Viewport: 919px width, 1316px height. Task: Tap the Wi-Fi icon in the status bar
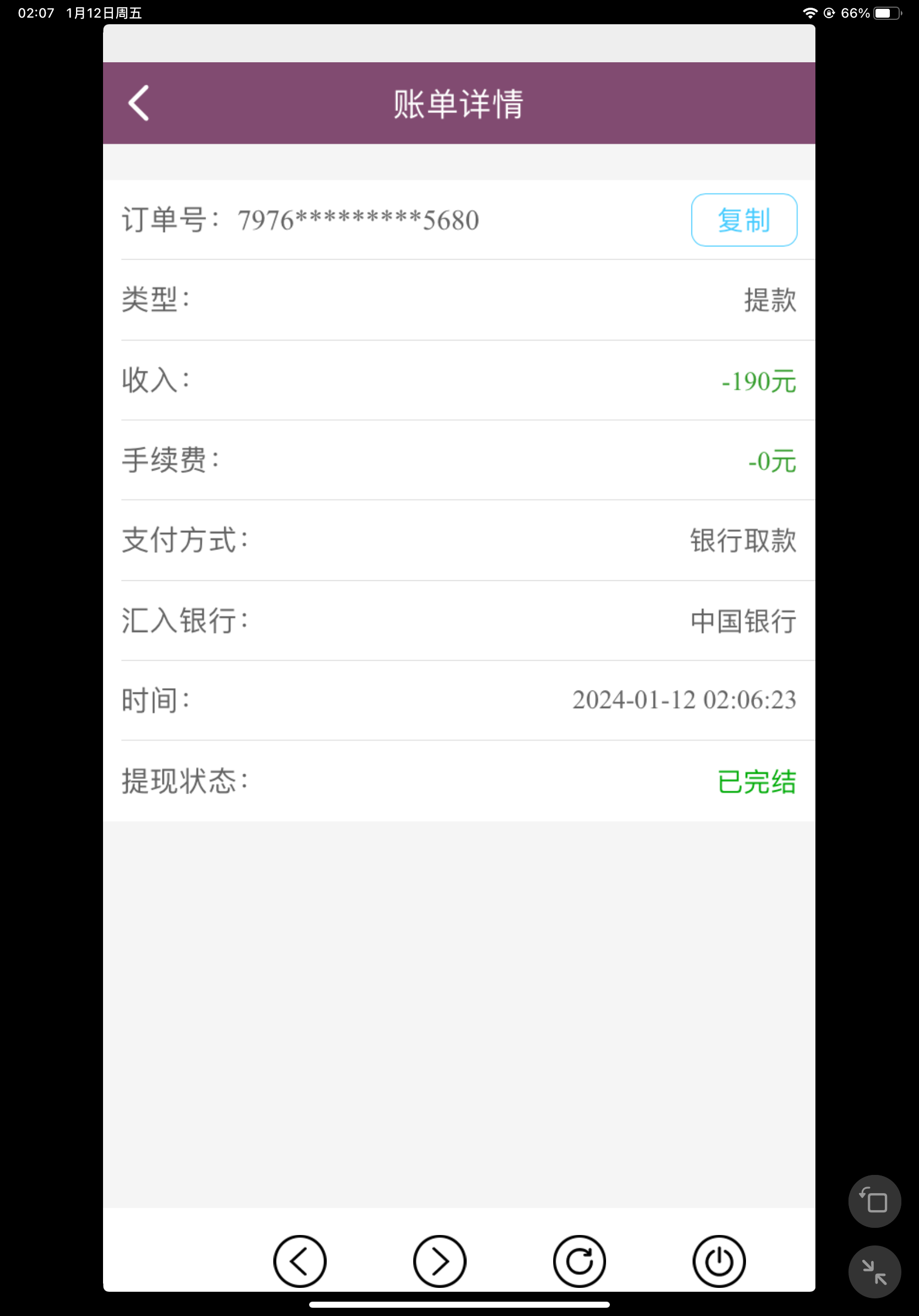tap(810, 12)
